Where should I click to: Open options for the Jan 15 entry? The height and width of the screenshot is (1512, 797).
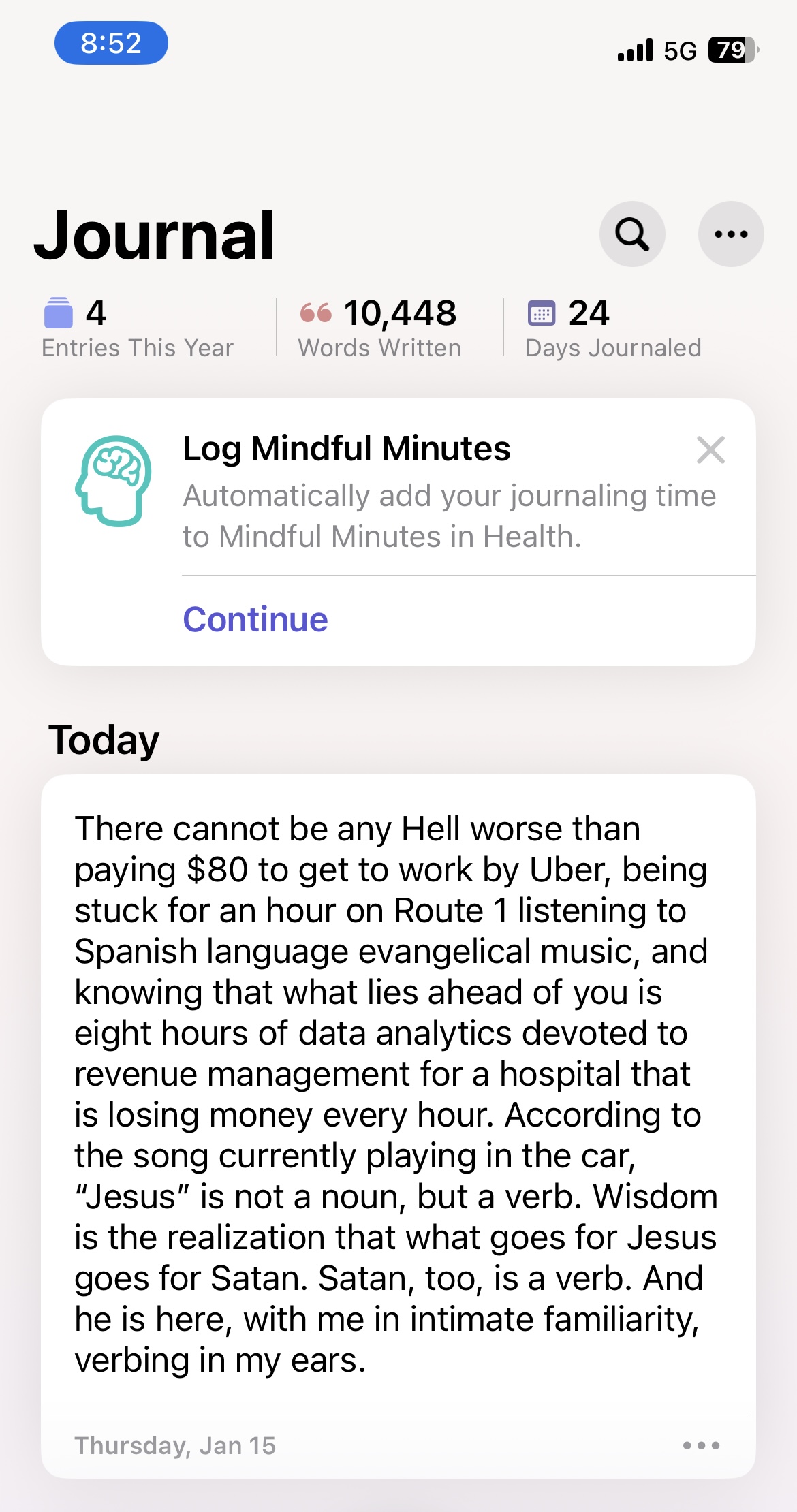(x=701, y=1445)
